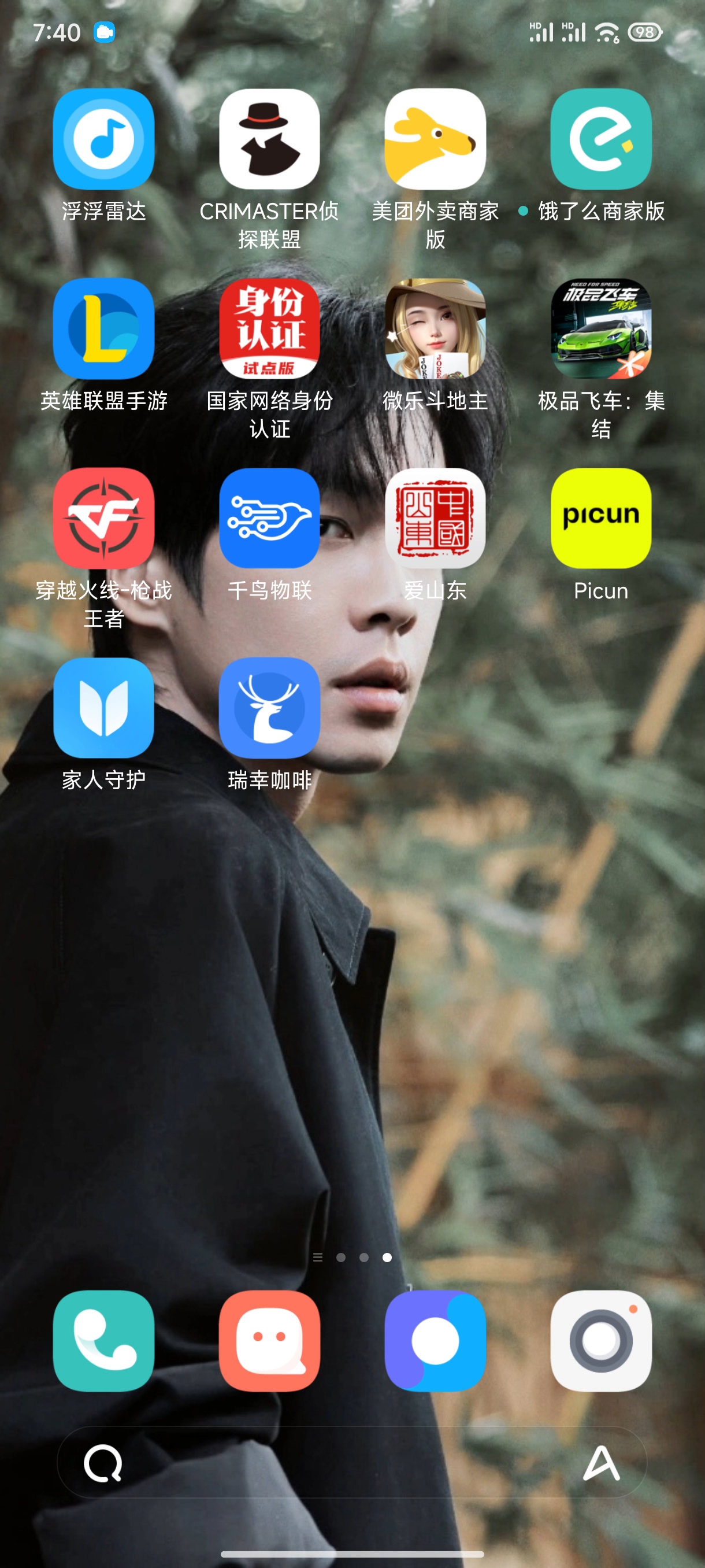
Task: Open the 浮浮雷达 app
Action: (103, 139)
